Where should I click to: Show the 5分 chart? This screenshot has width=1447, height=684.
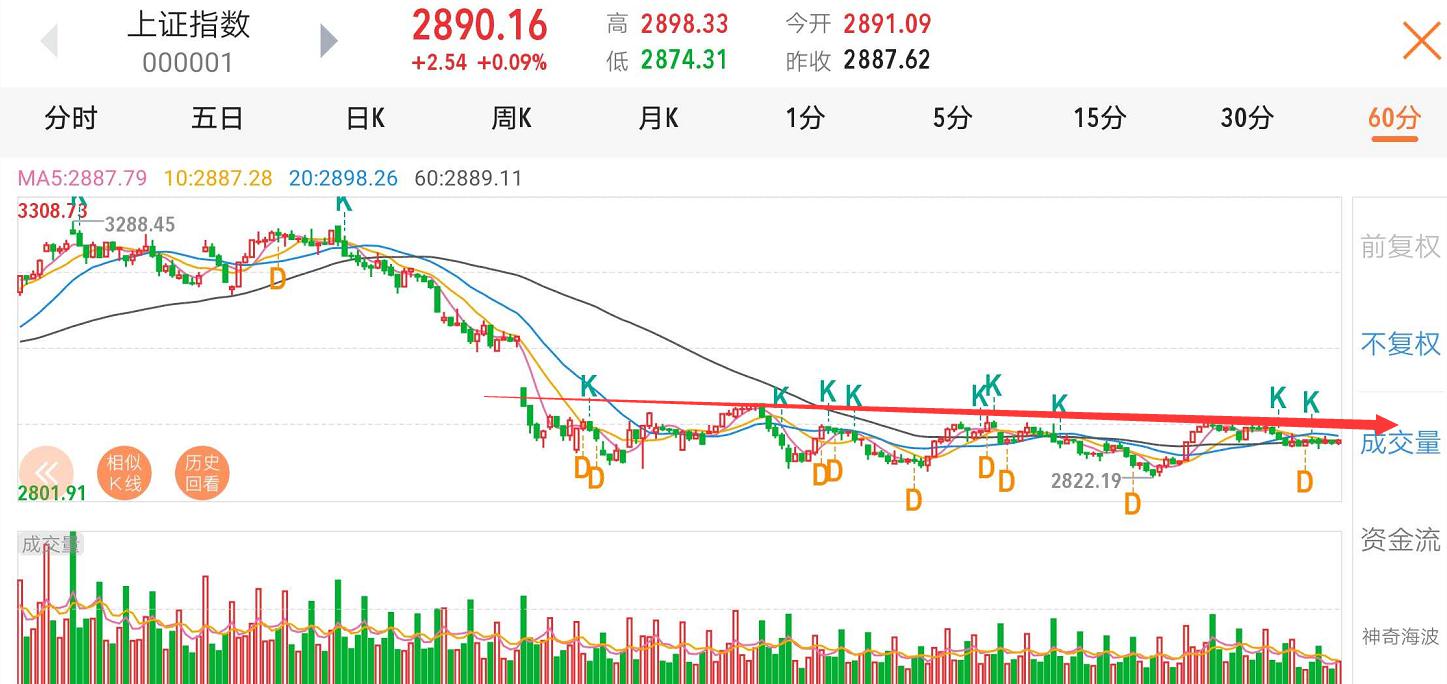point(952,119)
